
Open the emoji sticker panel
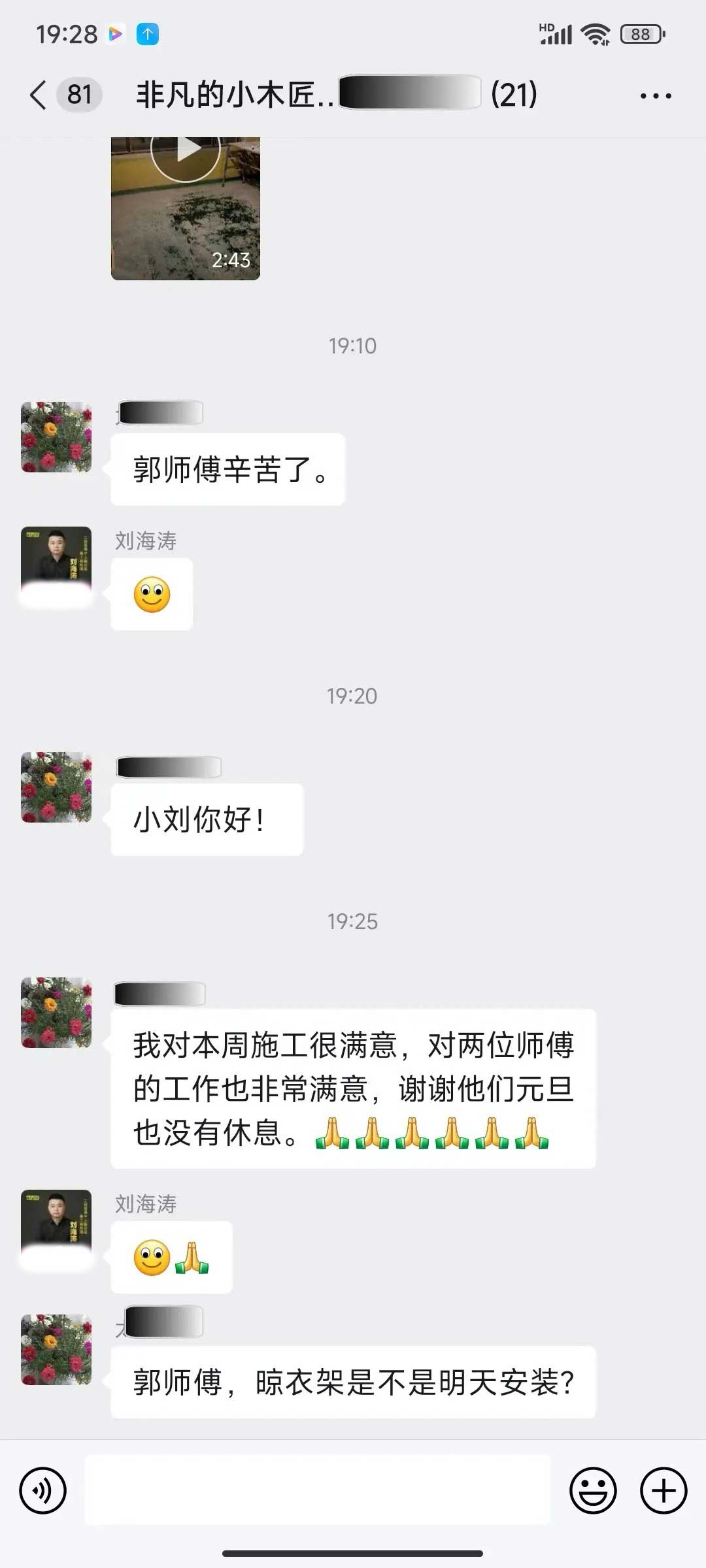(593, 1491)
